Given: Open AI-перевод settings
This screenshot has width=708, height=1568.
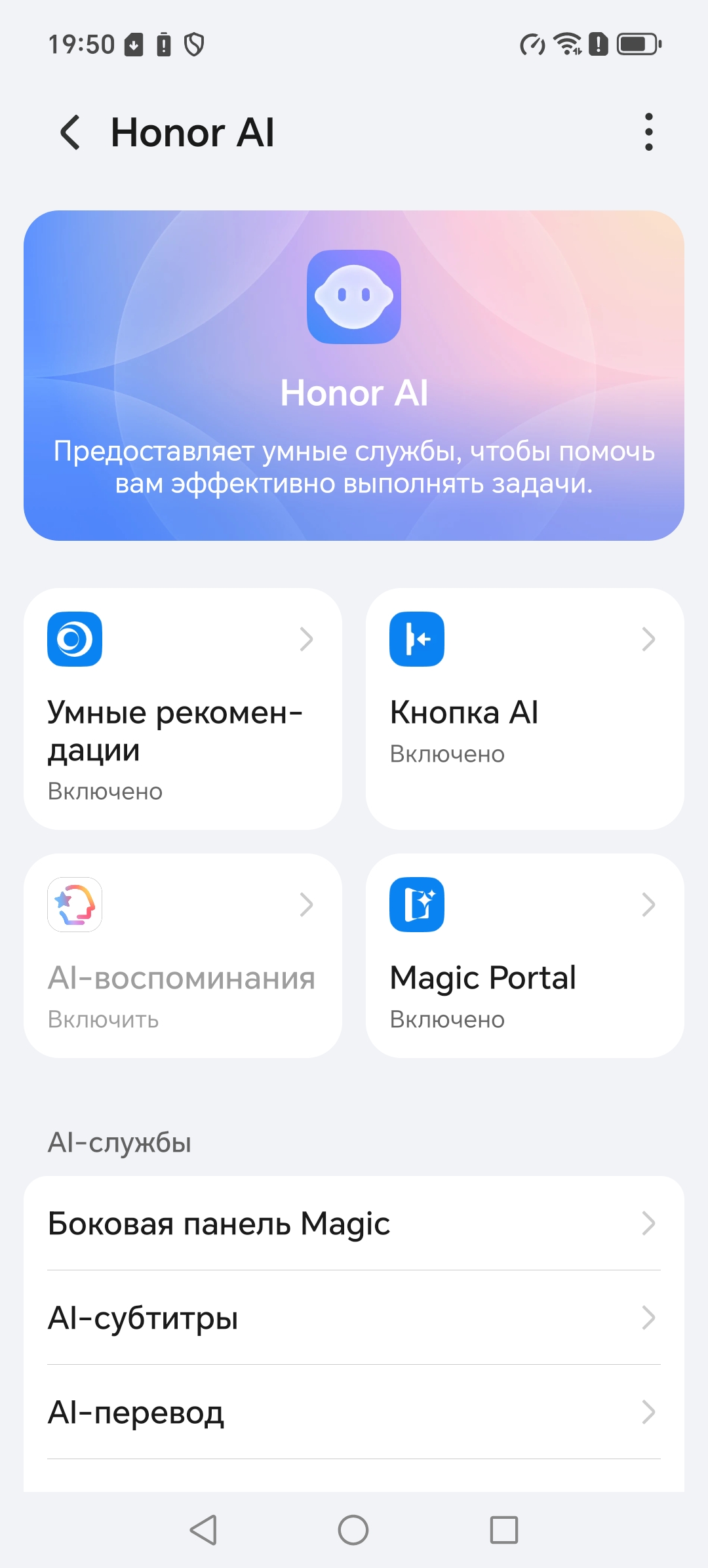Looking at the screenshot, I should pos(354,1412).
